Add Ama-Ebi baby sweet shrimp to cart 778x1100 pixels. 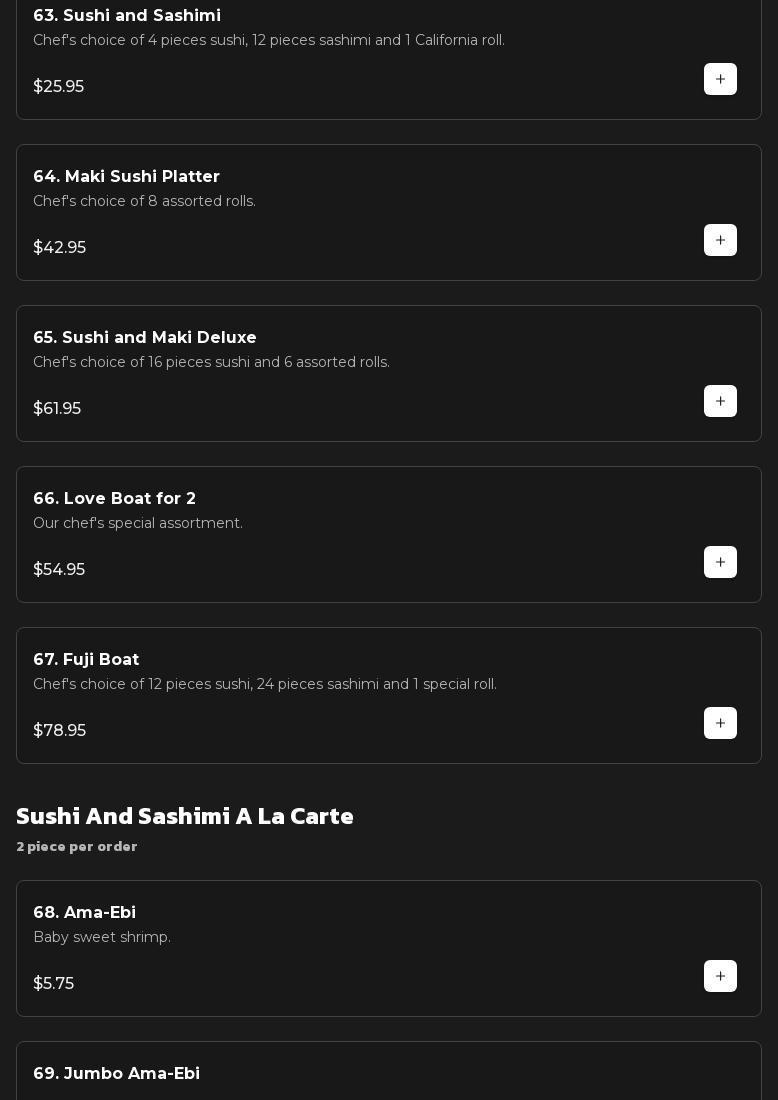click(x=720, y=976)
